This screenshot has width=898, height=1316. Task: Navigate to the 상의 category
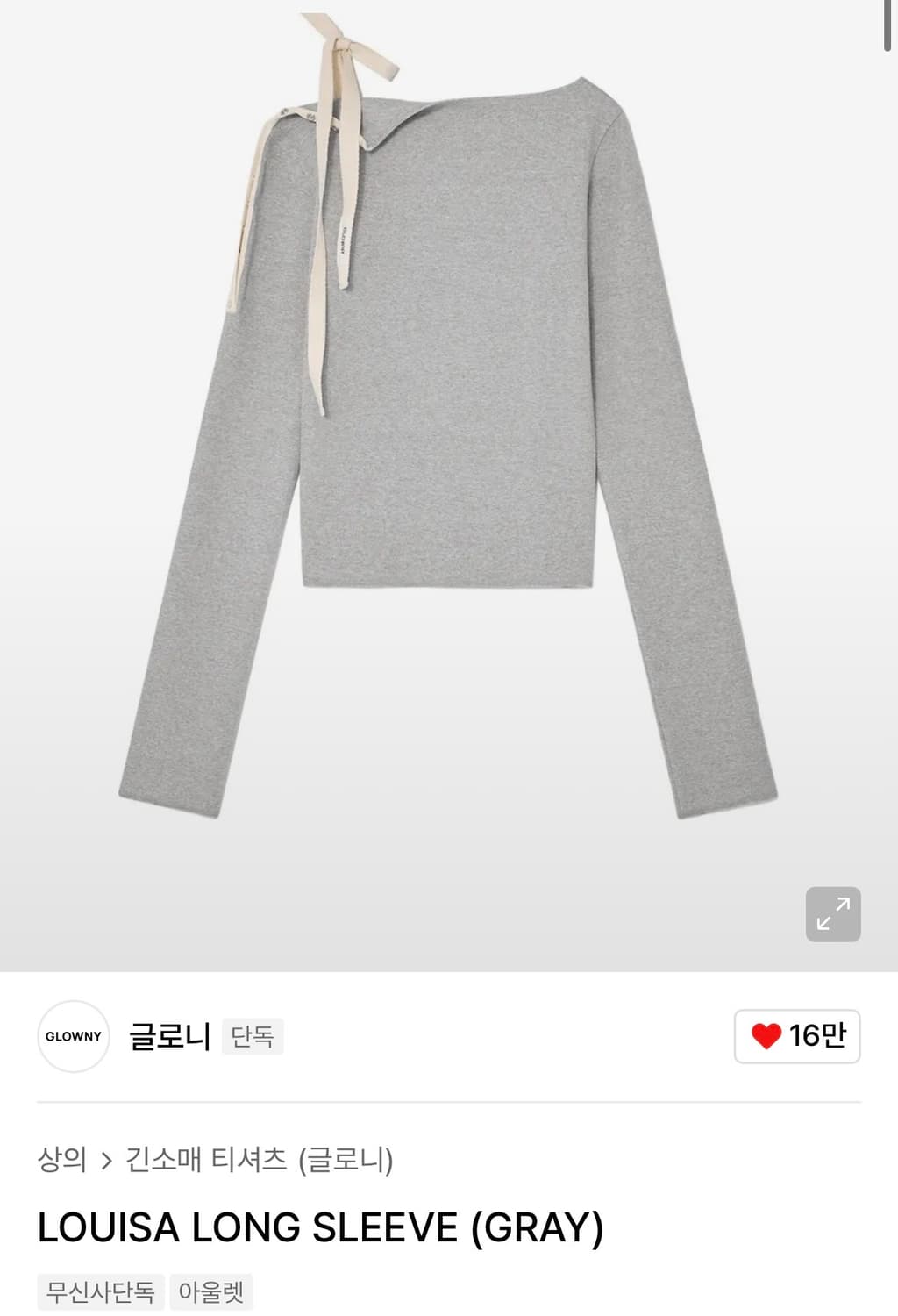pos(62,1158)
